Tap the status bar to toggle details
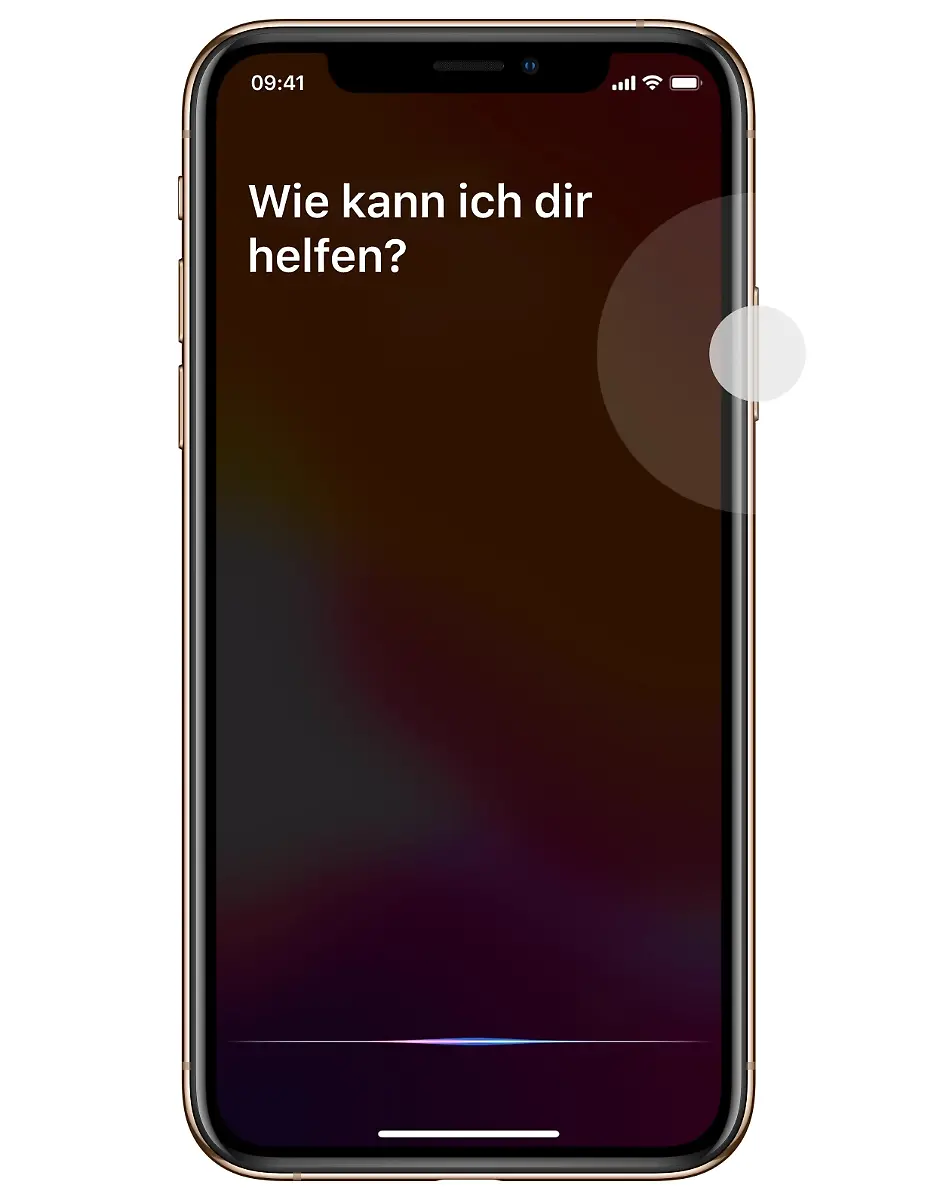 tap(470, 86)
